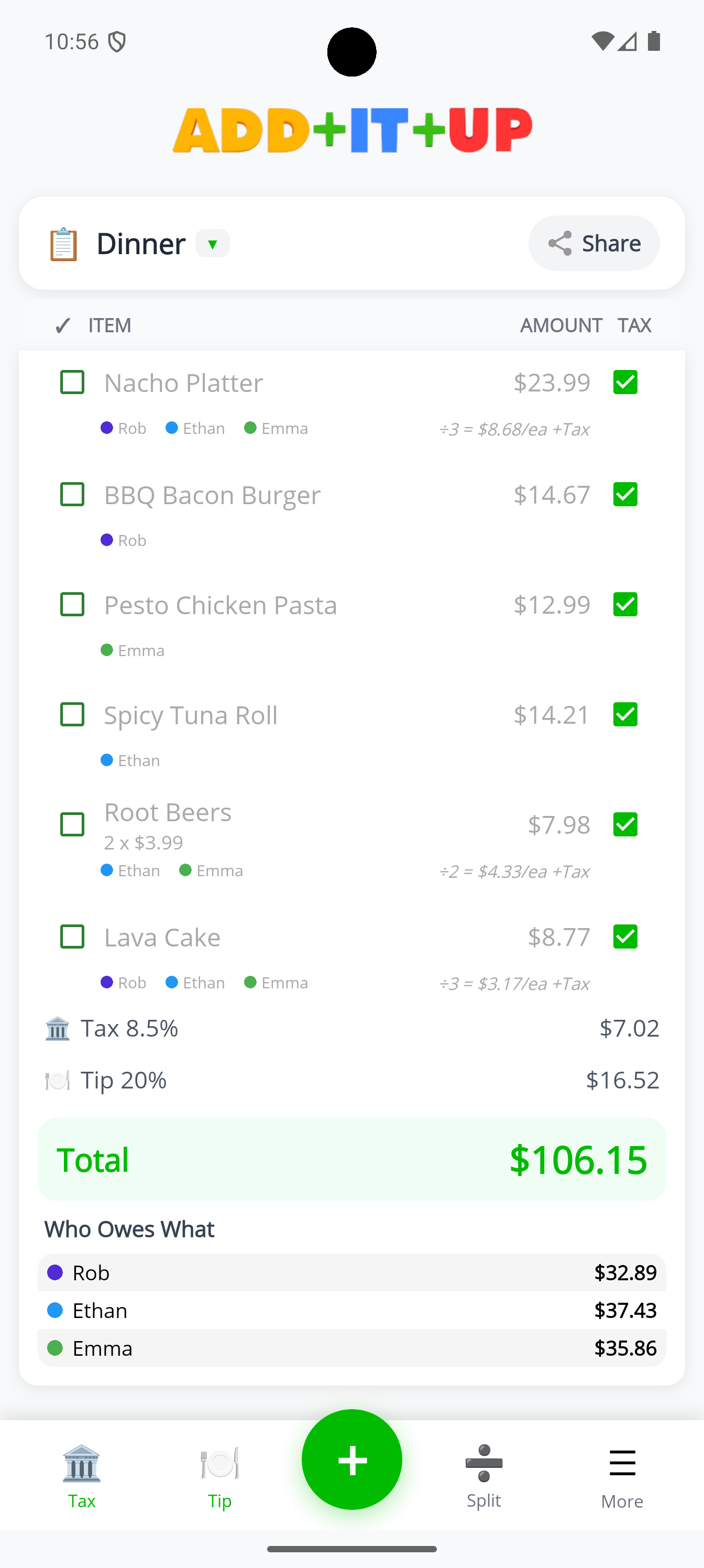Mark Root Beers as checked
This screenshot has height=1568, width=704.
click(x=72, y=825)
